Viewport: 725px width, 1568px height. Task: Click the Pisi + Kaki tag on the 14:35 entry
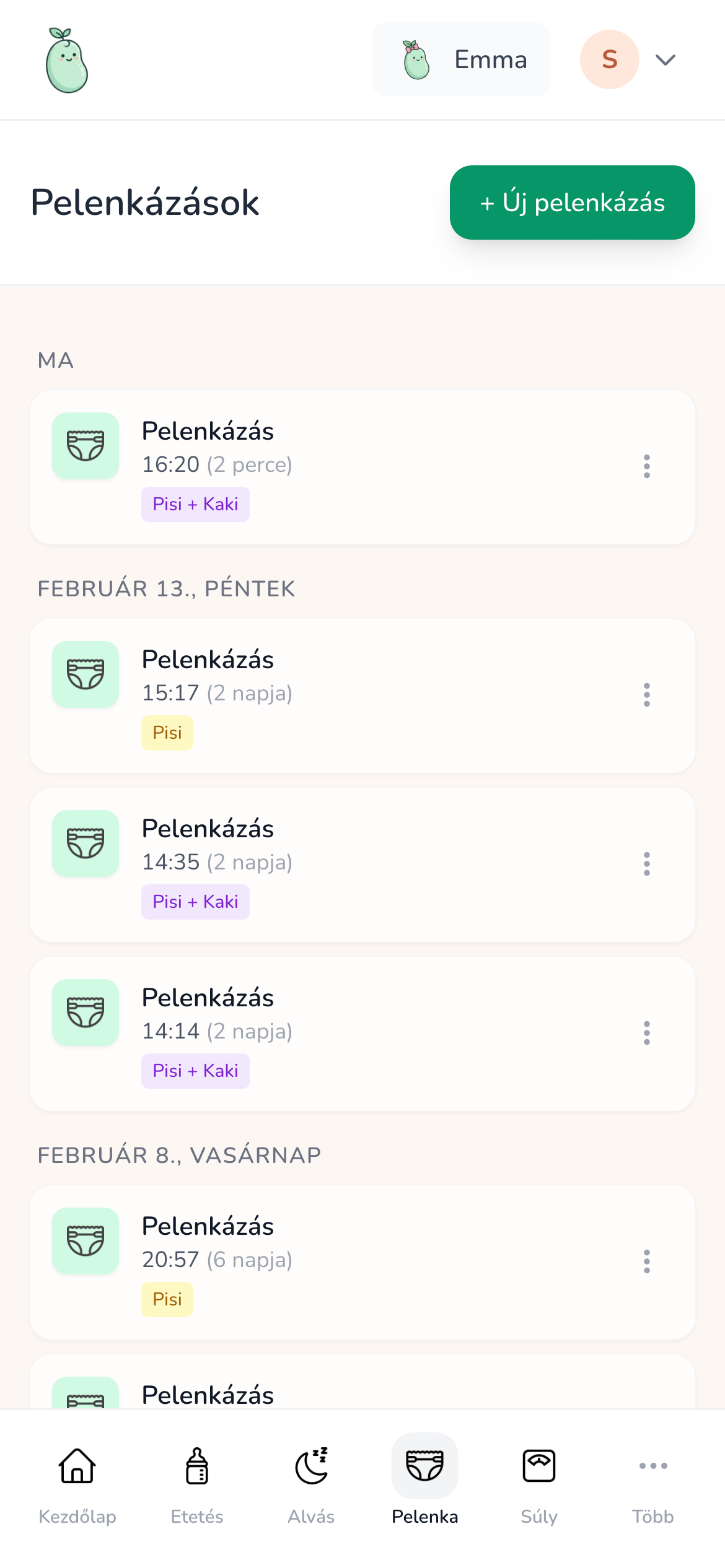click(195, 902)
